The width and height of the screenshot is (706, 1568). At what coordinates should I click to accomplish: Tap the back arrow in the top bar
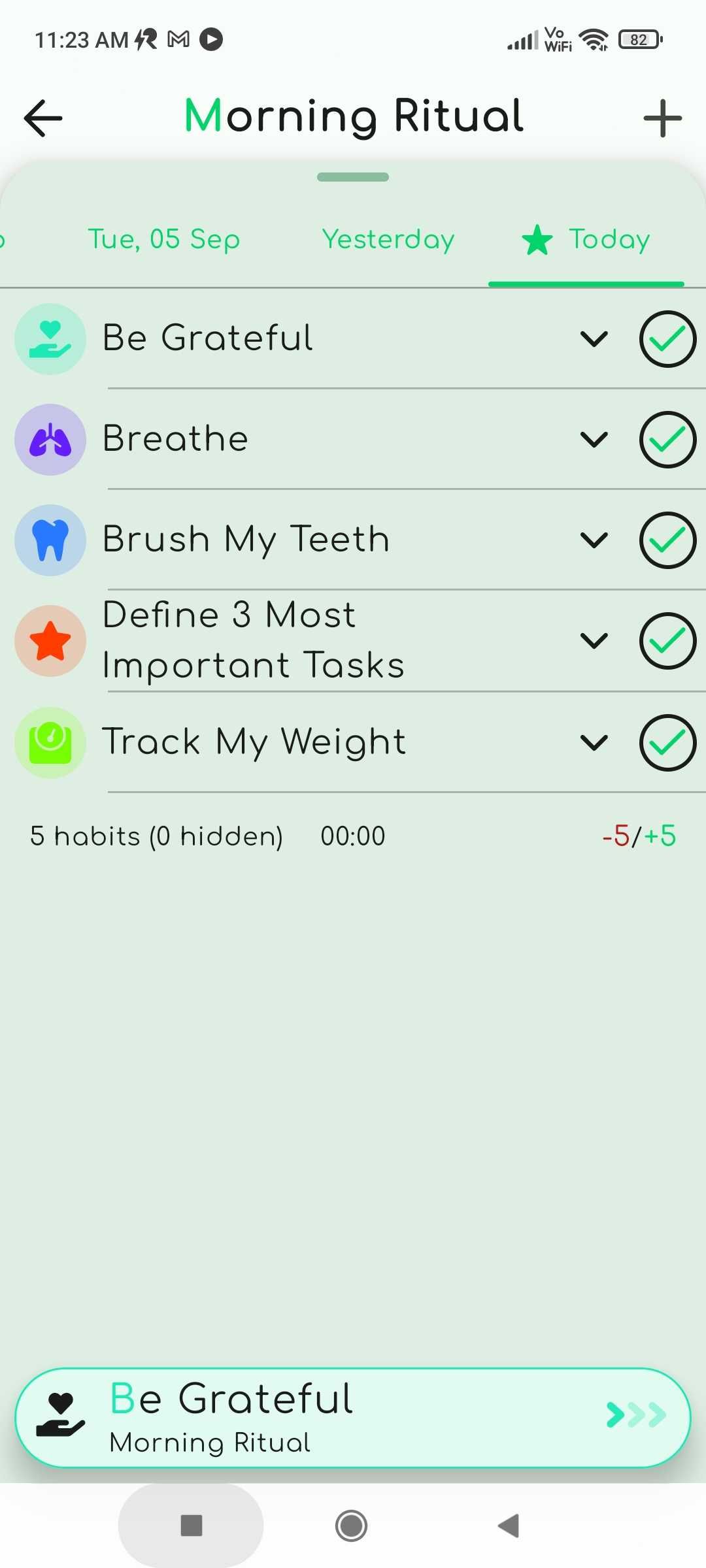(x=42, y=118)
